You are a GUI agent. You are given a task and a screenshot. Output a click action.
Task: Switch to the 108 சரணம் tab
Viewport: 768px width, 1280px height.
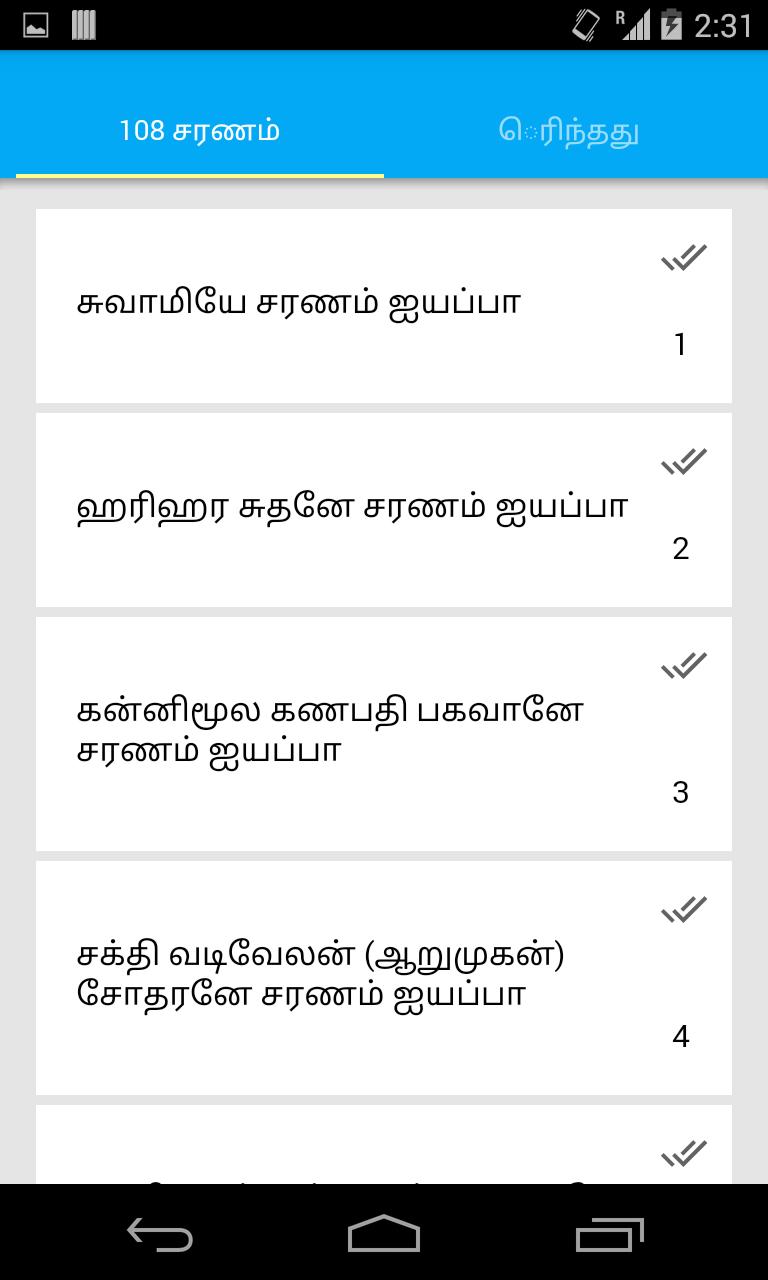tap(200, 131)
